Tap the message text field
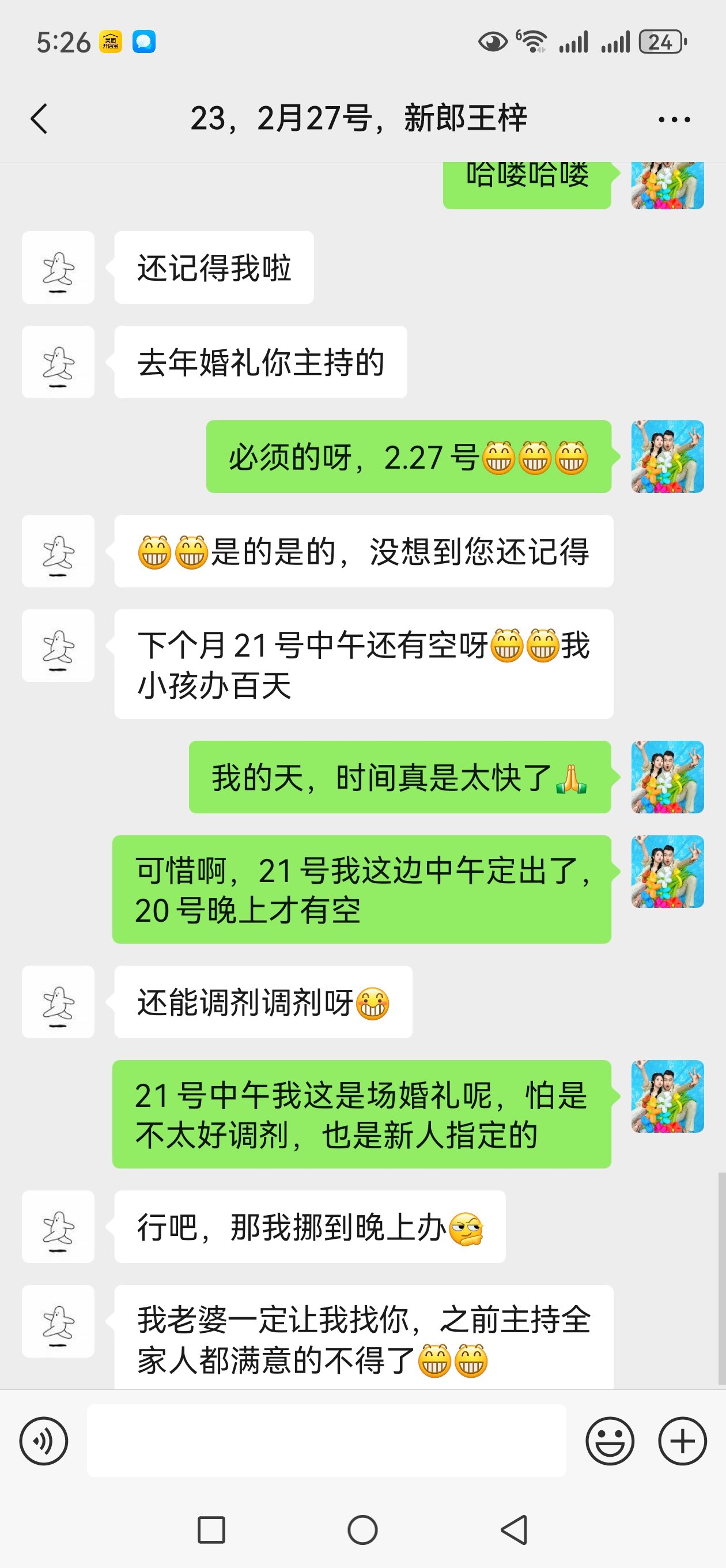The width and height of the screenshot is (726, 1568). 327,1440
